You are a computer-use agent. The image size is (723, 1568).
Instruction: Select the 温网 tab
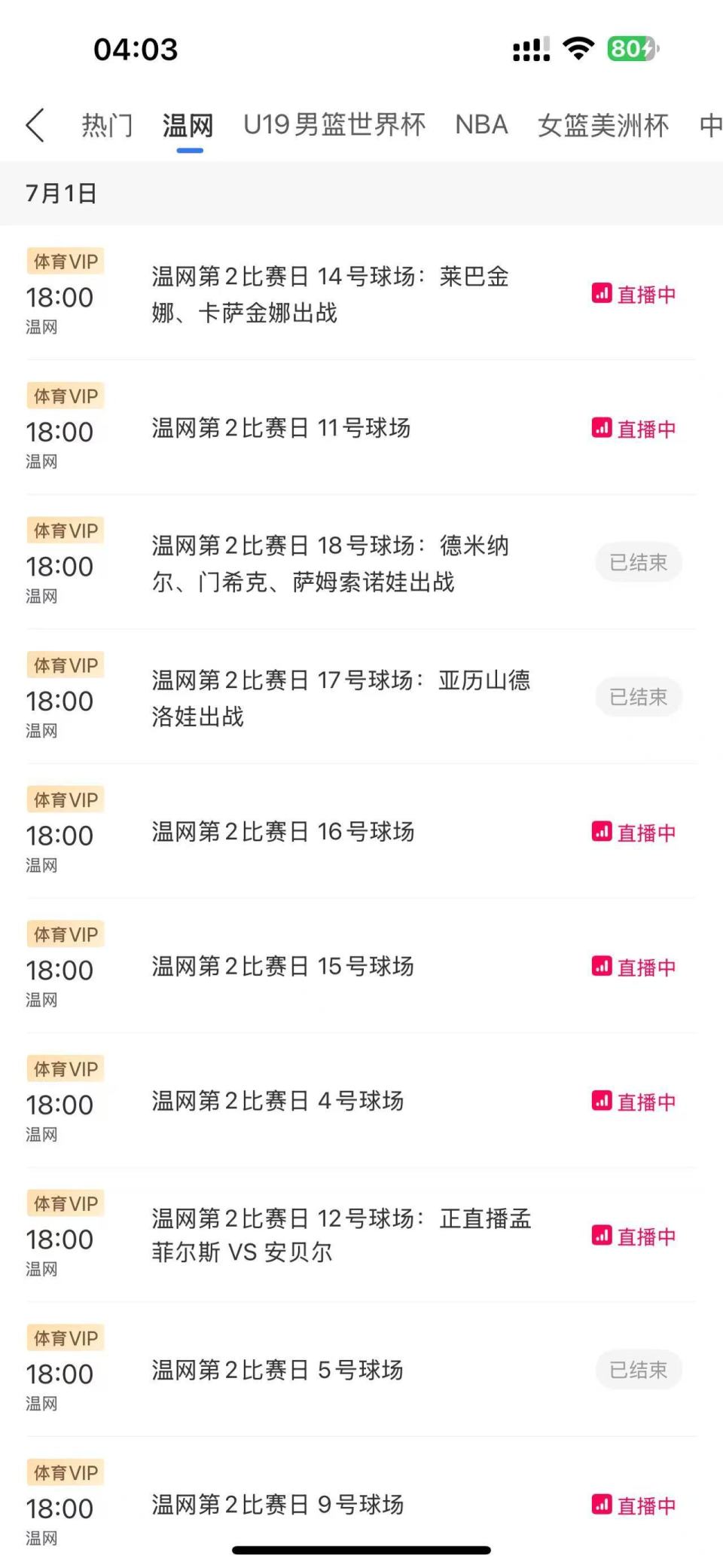click(188, 125)
